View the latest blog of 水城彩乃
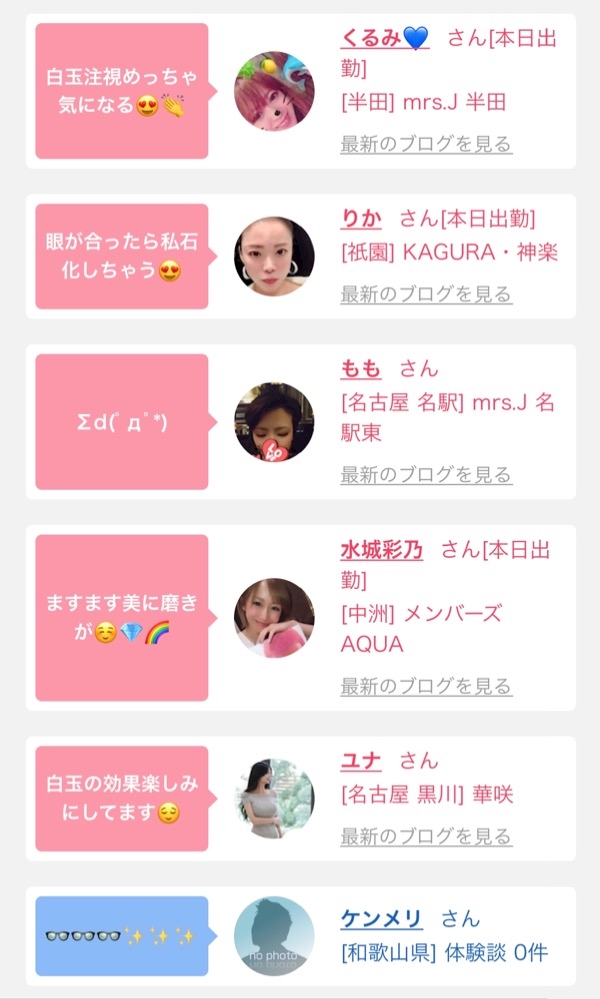 click(426, 686)
